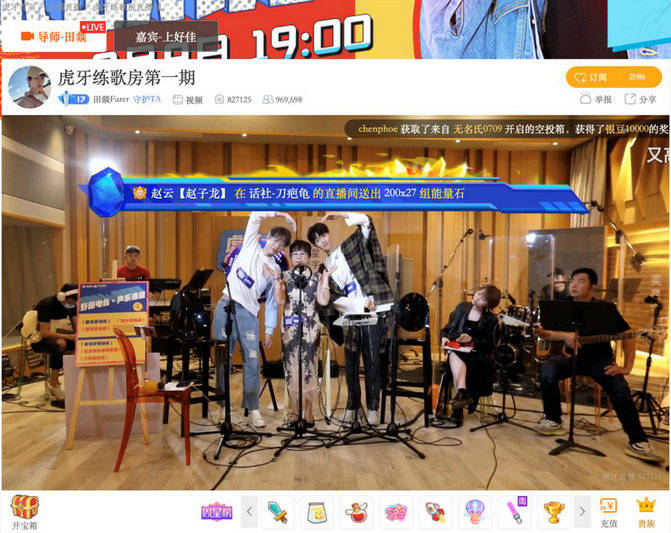
Task: Select the light stick gift
Action: coord(514,512)
